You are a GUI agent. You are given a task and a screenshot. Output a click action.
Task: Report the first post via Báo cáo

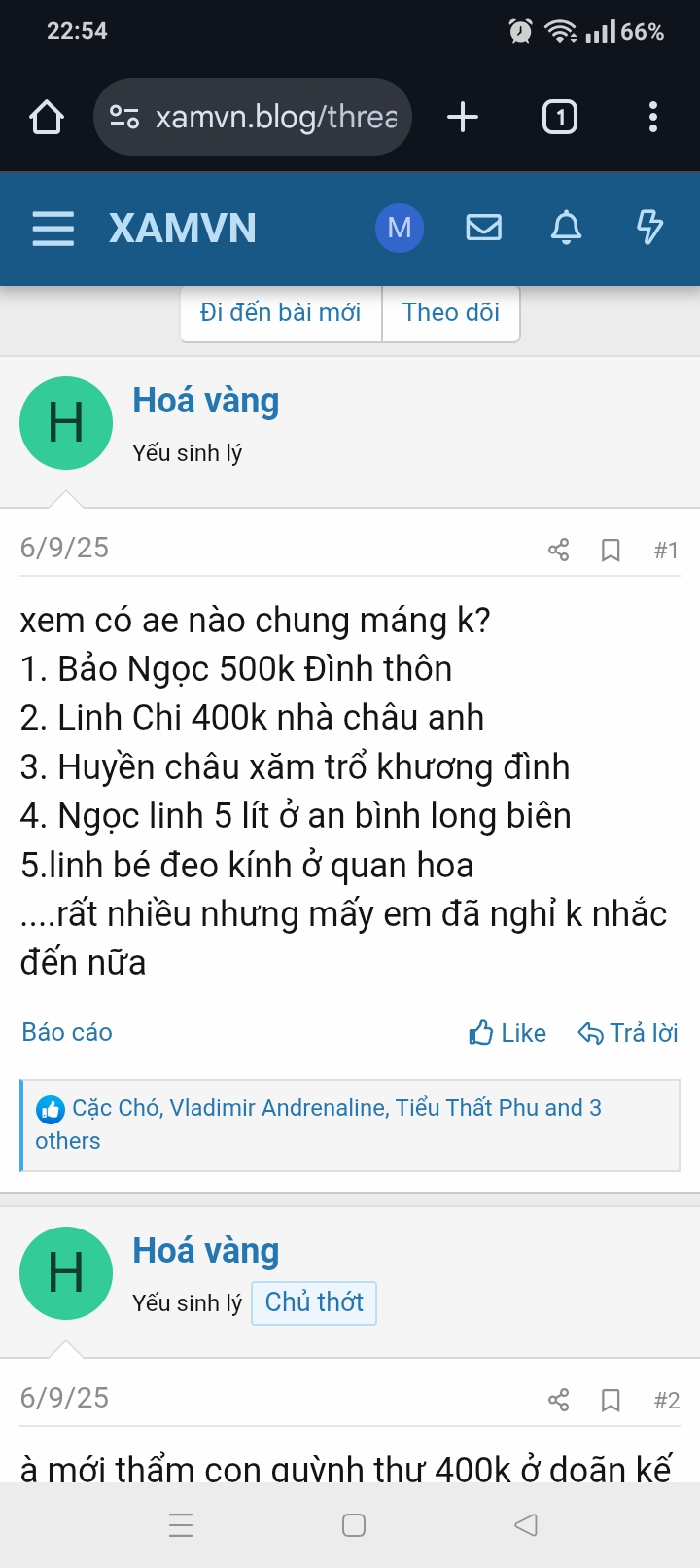[x=67, y=1033]
